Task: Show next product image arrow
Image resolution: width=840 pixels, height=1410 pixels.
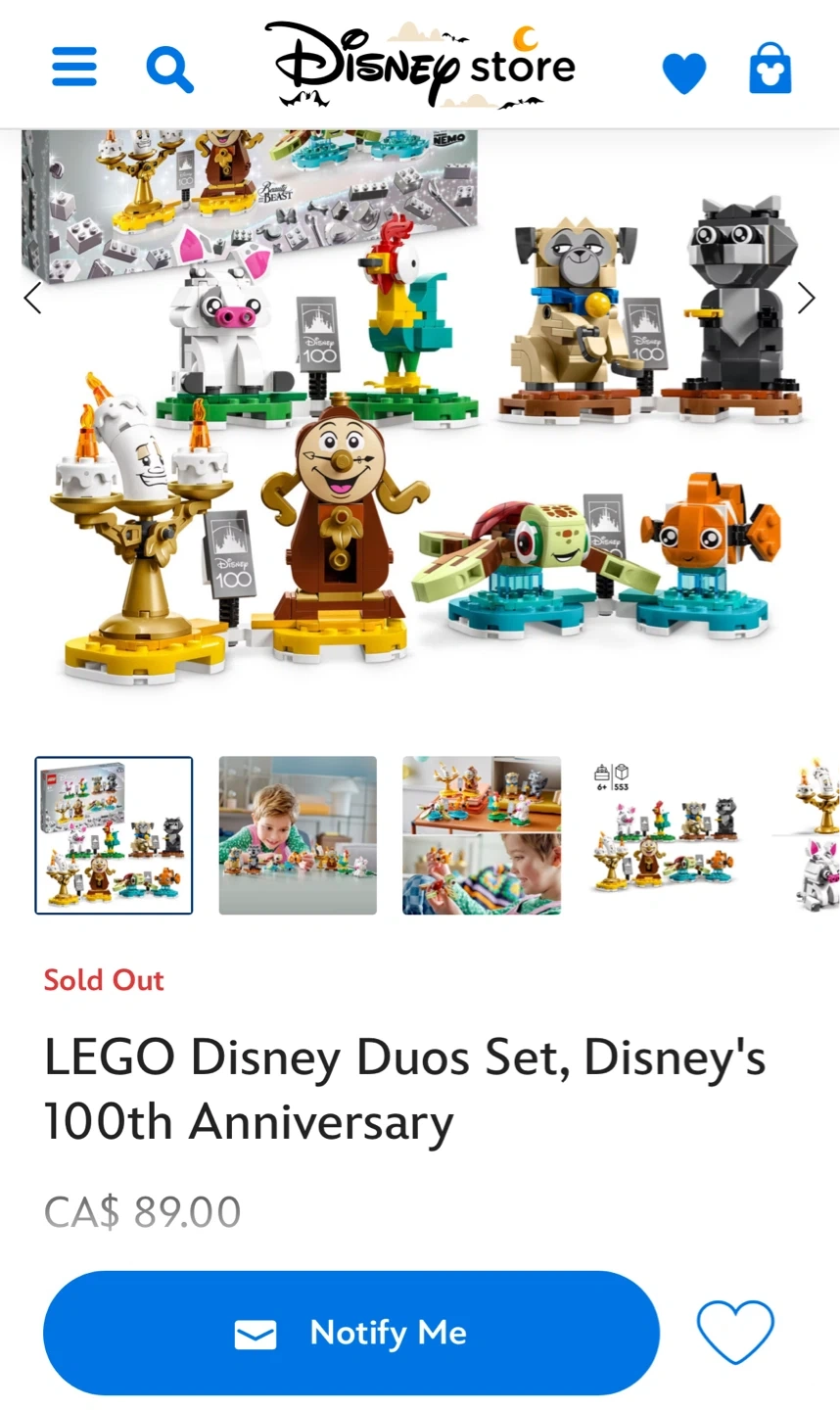Action: (x=807, y=299)
